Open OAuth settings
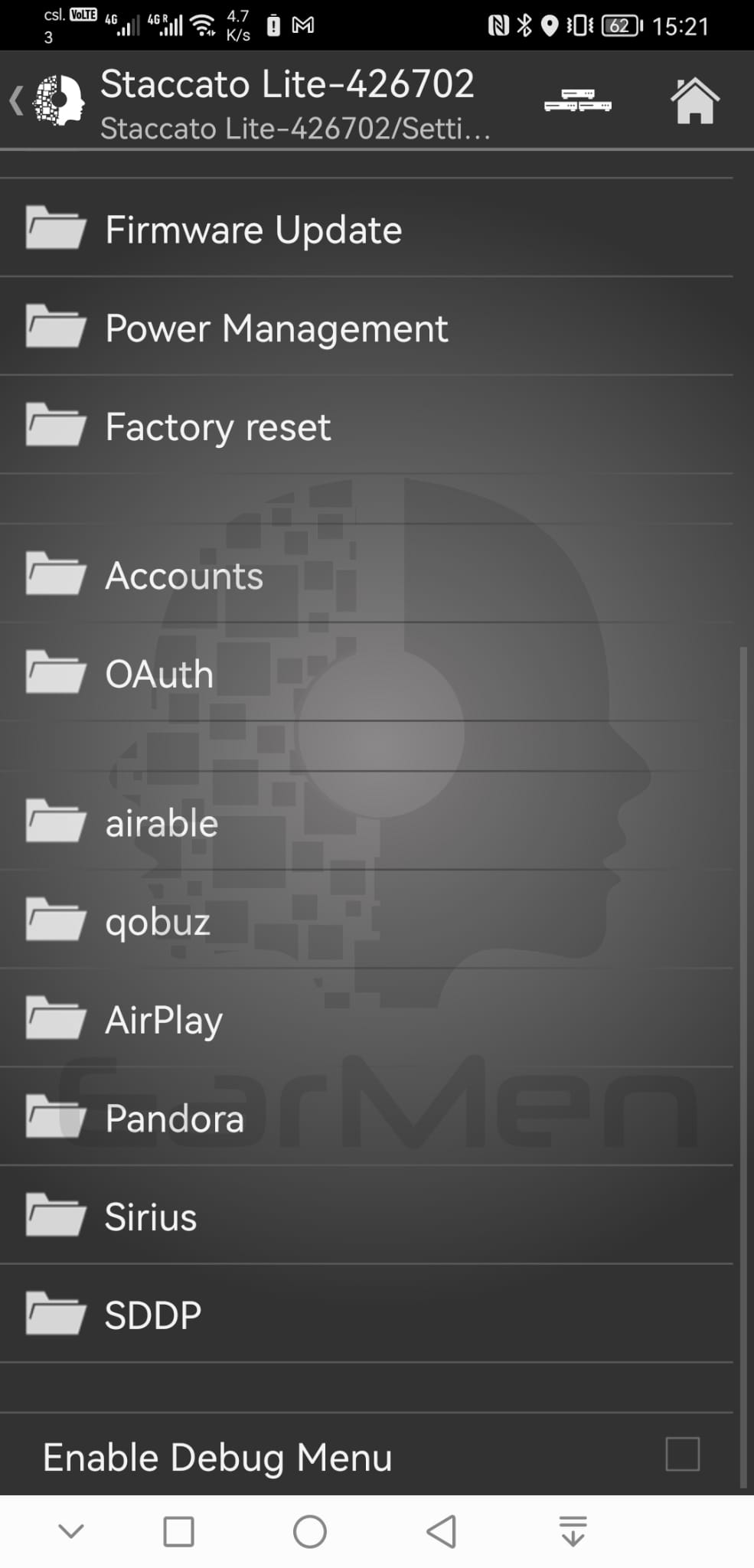Screen dimensions: 754x1568 click(367, 673)
